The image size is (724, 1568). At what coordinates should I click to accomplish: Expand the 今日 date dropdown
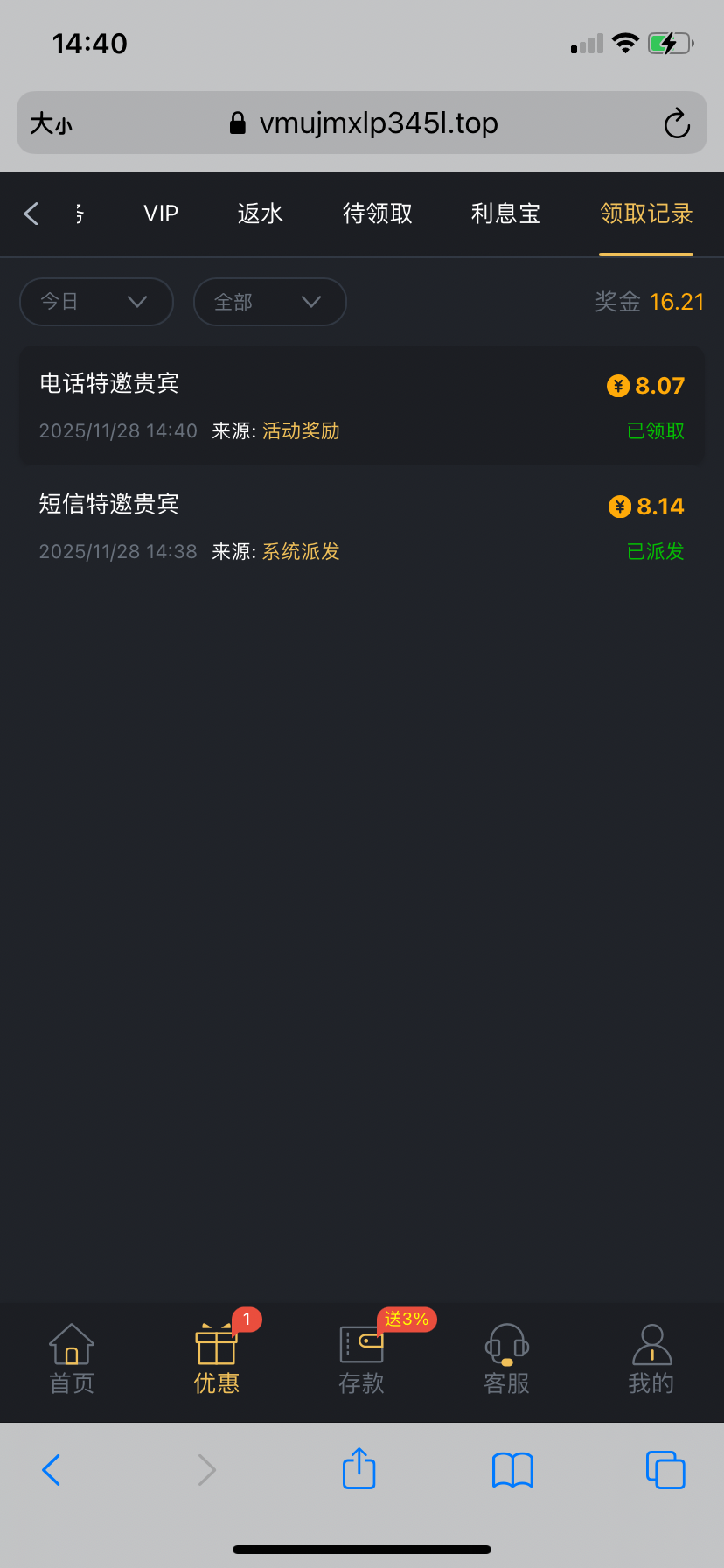pyautogui.click(x=96, y=302)
